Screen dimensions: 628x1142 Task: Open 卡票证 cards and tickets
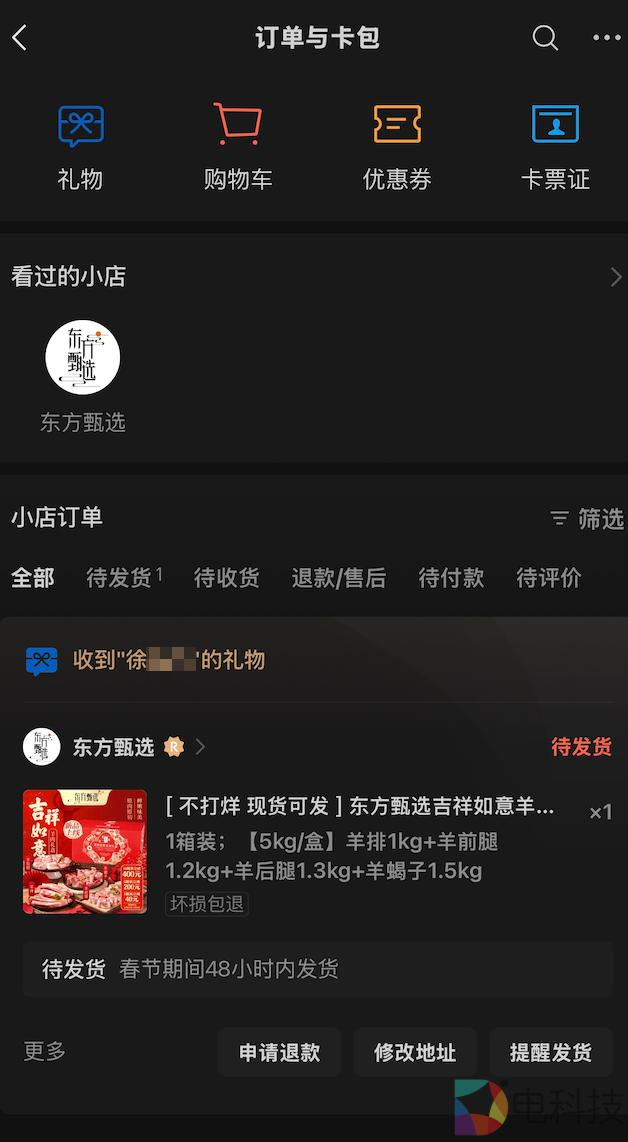coord(555,146)
